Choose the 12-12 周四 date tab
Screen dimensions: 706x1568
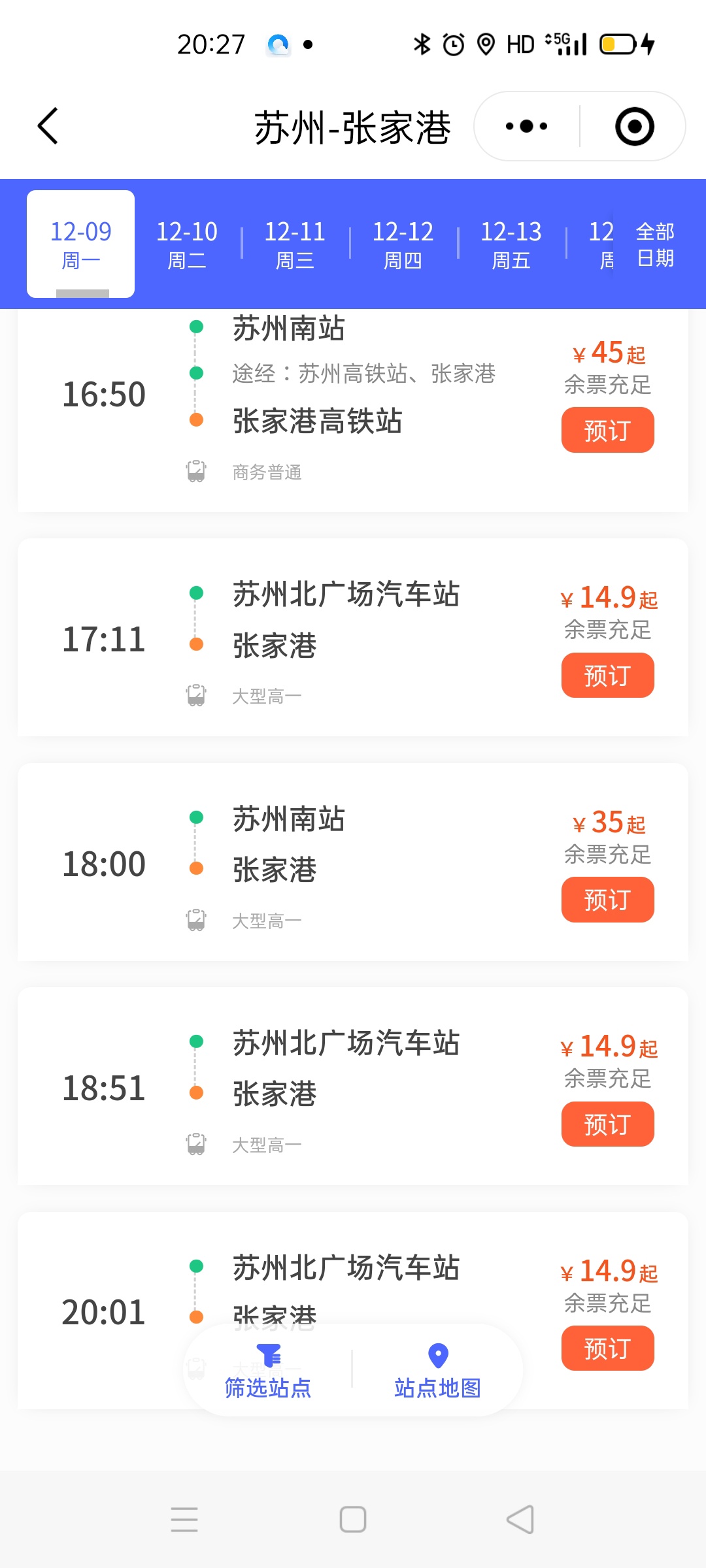[x=403, y=244]
